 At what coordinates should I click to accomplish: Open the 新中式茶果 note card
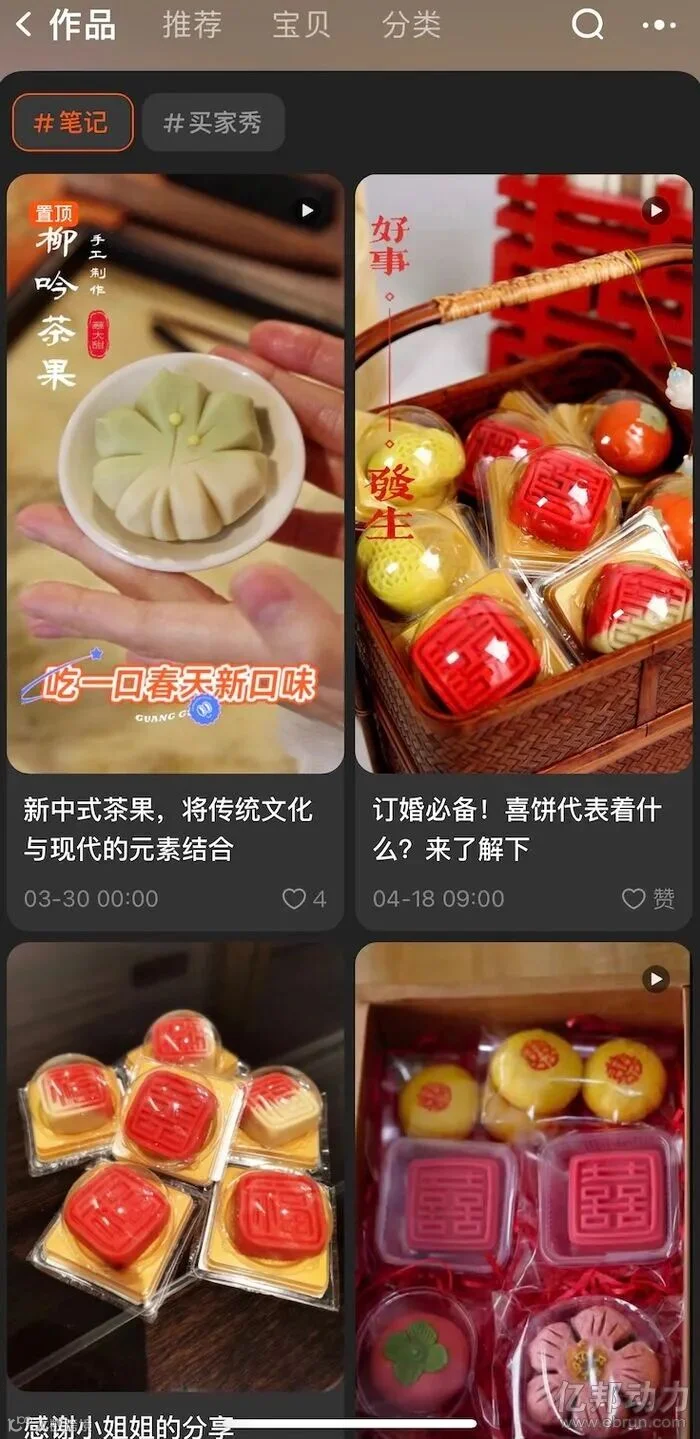175,552
